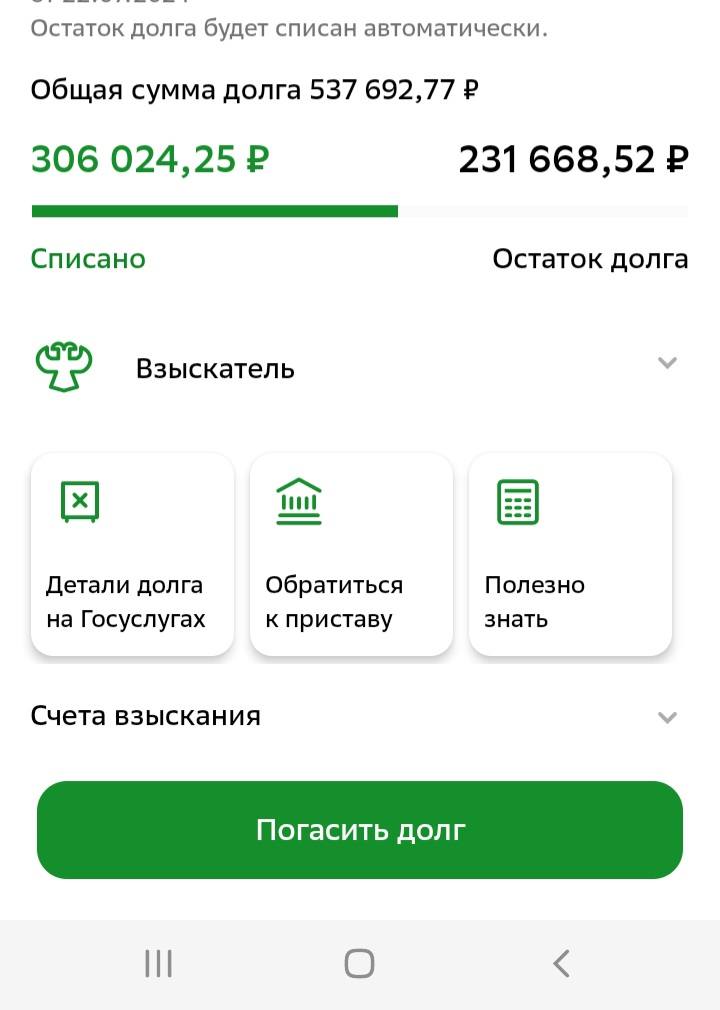
Task: Tap the Остаток долга label
Action: point(589,258)
